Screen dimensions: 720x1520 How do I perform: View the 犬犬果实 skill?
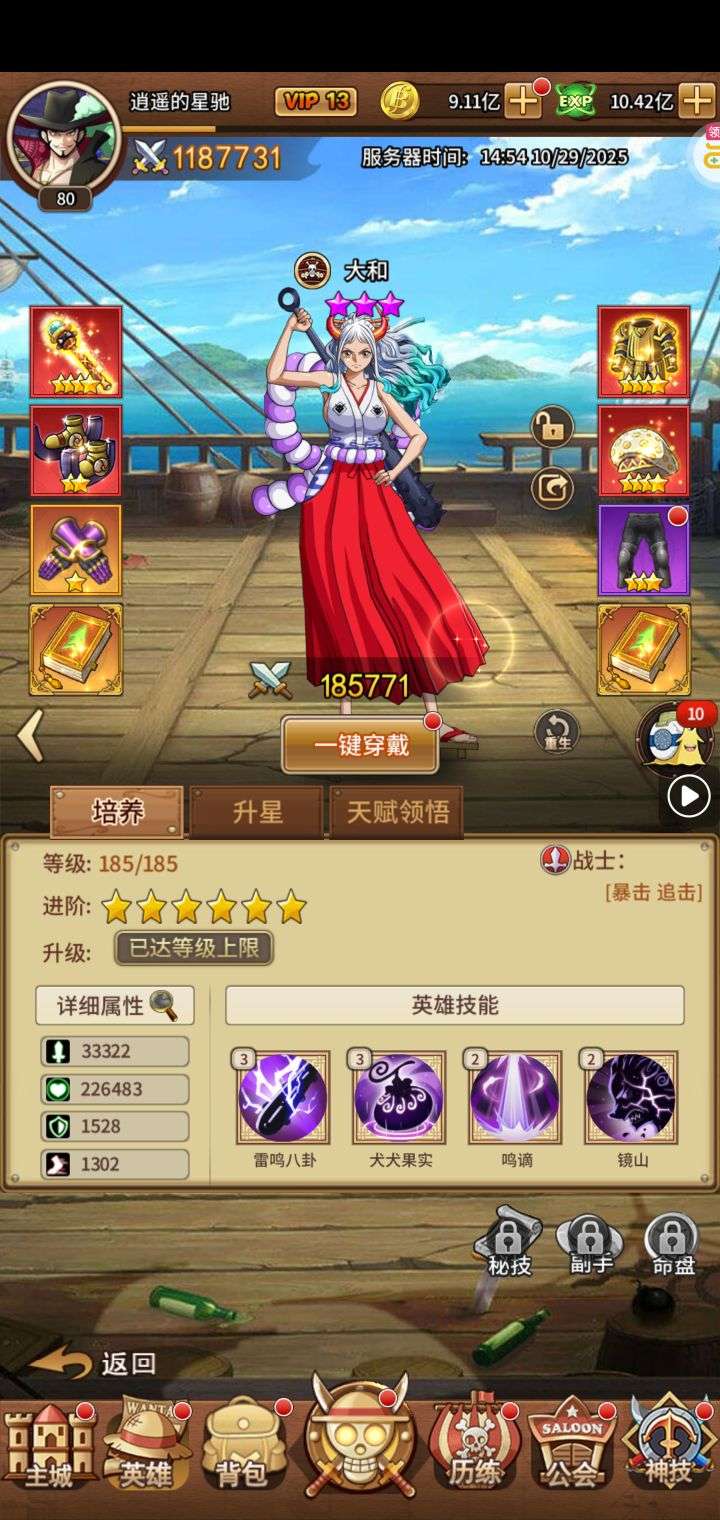(x=399, y=1097)
